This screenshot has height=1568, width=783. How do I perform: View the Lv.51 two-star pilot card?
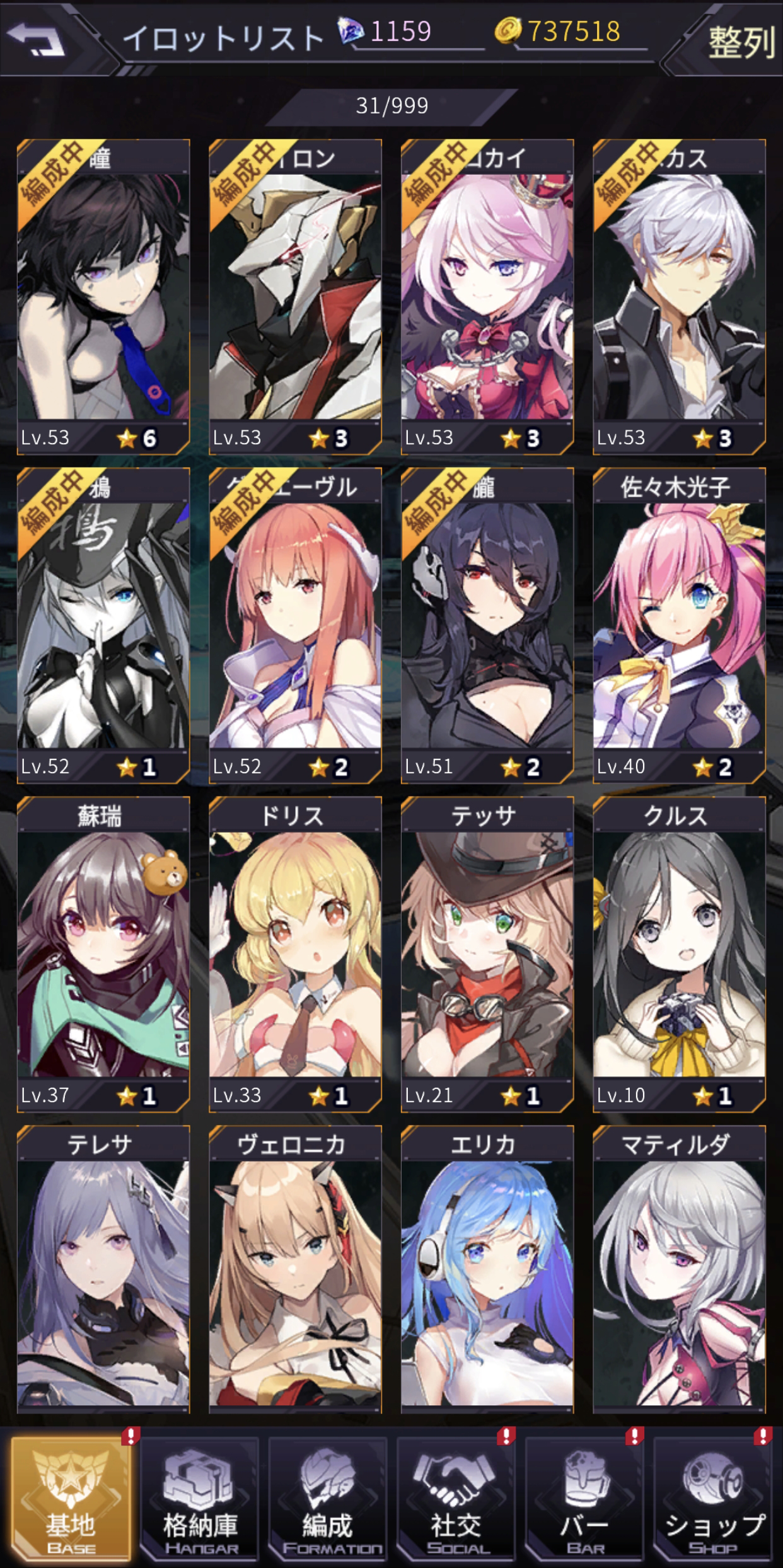[x=487, y=625]
